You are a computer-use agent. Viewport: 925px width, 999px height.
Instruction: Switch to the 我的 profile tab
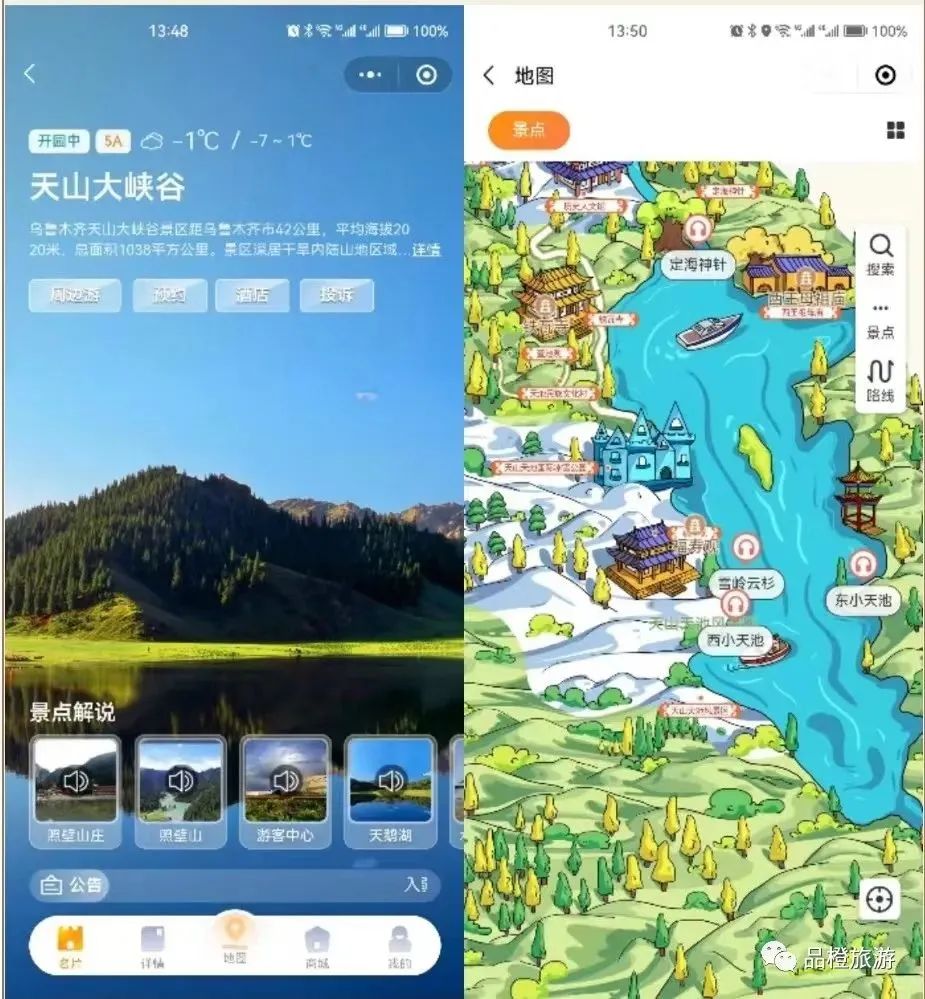coord(399,947)
